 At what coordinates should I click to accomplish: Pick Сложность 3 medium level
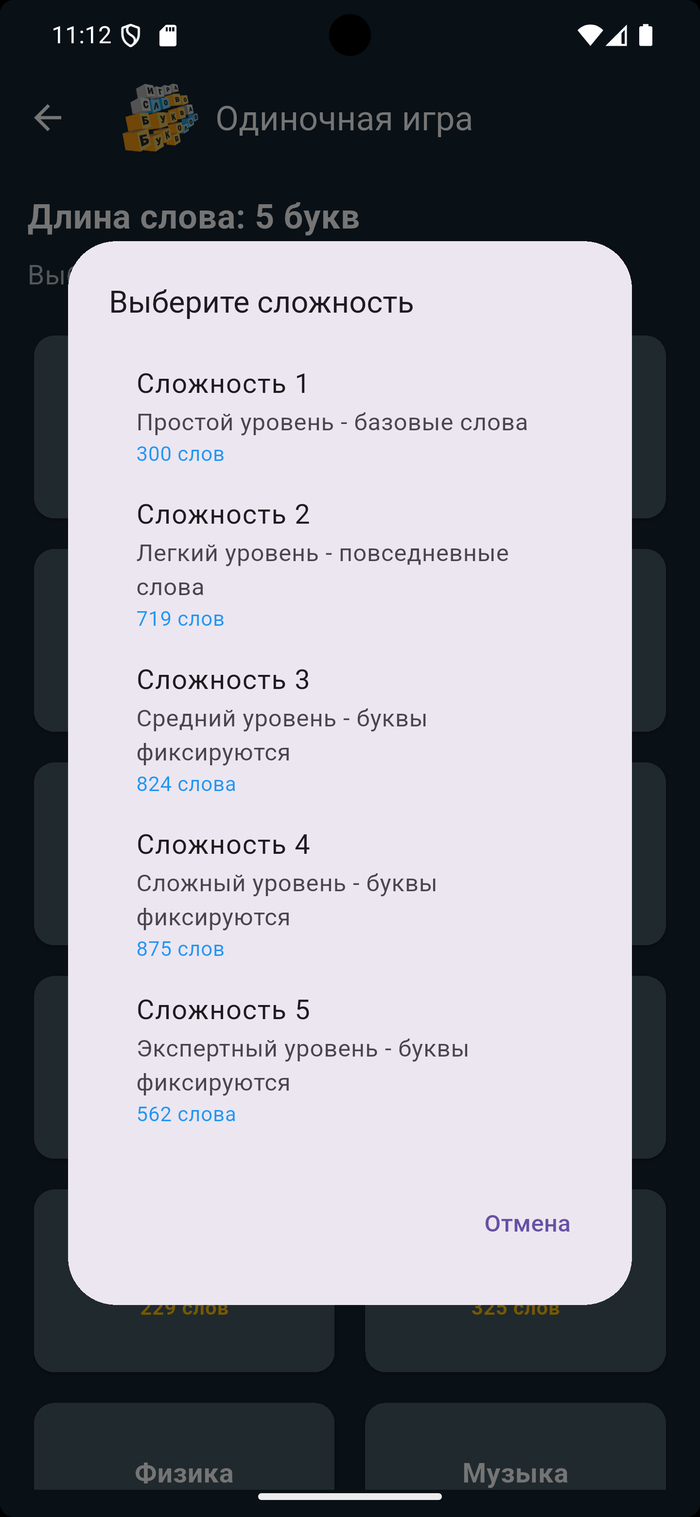pos(349,730)
